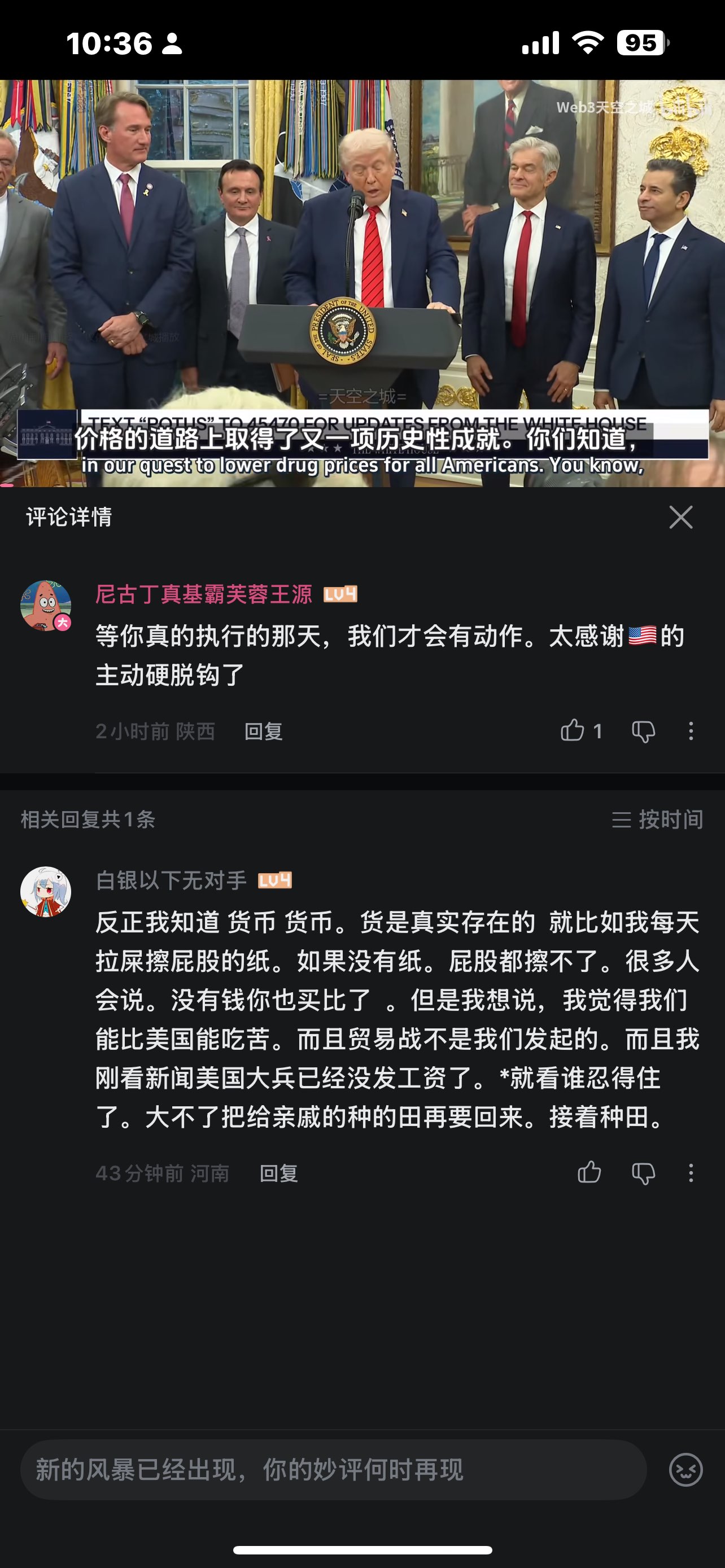Open 白银以下无对手's profile avatar
Image resolution: width=725 pixels, height=1568 pixels.
point(46,892)
